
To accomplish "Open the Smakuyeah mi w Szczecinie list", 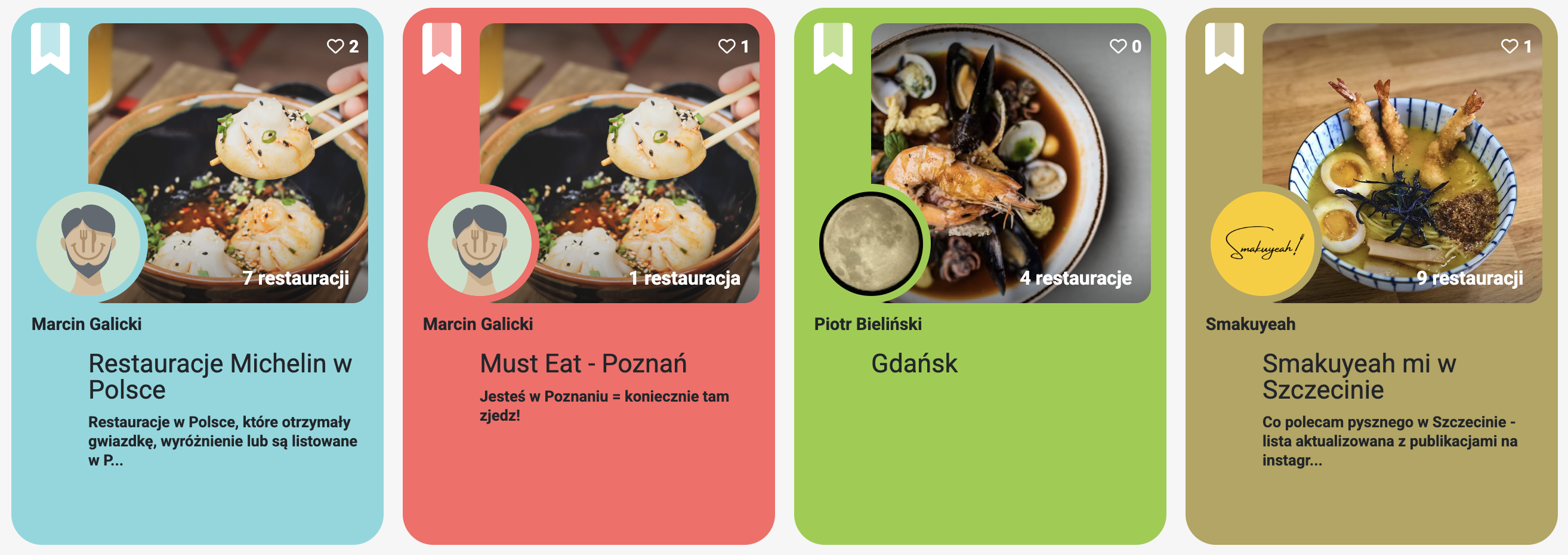I will coord(1359,376).
